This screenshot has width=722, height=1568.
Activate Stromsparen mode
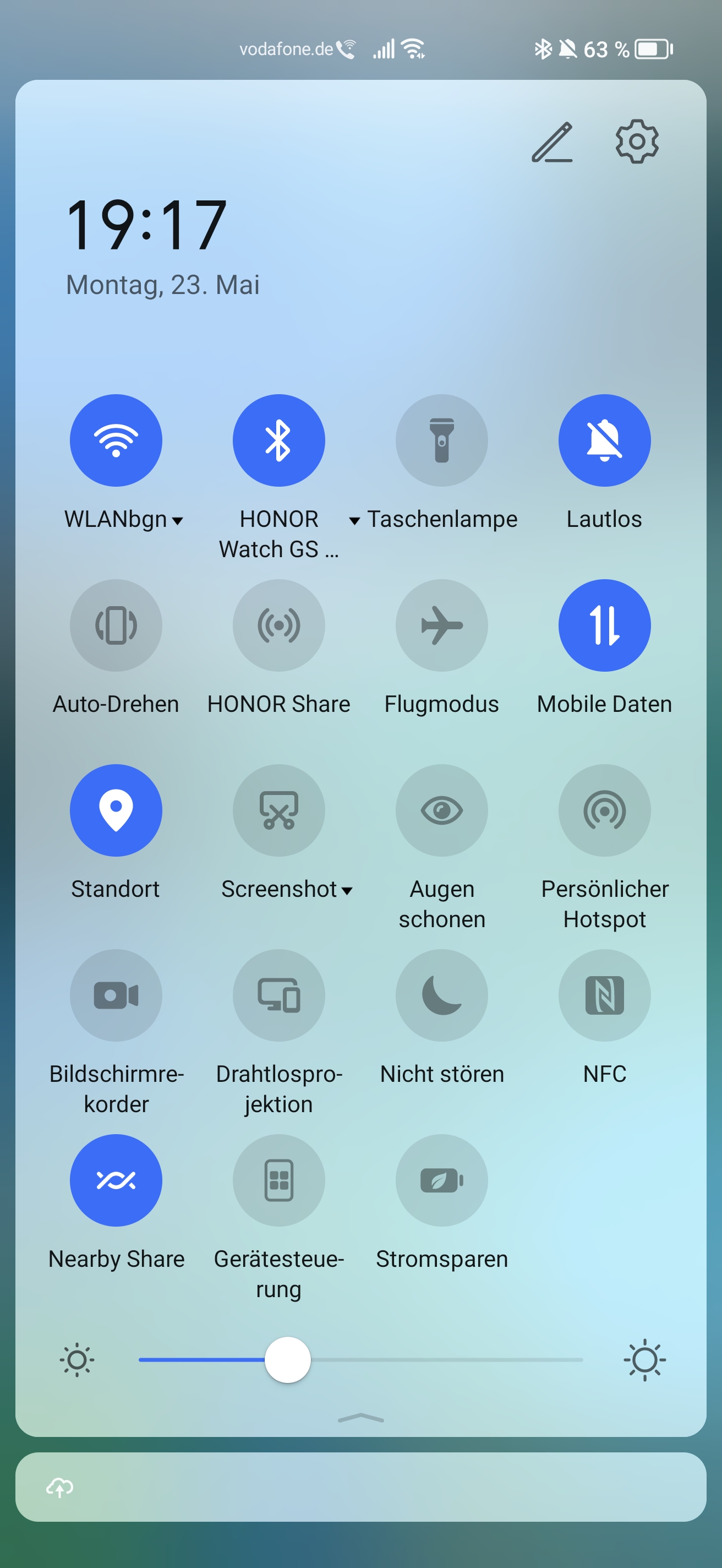point(442,1180)
